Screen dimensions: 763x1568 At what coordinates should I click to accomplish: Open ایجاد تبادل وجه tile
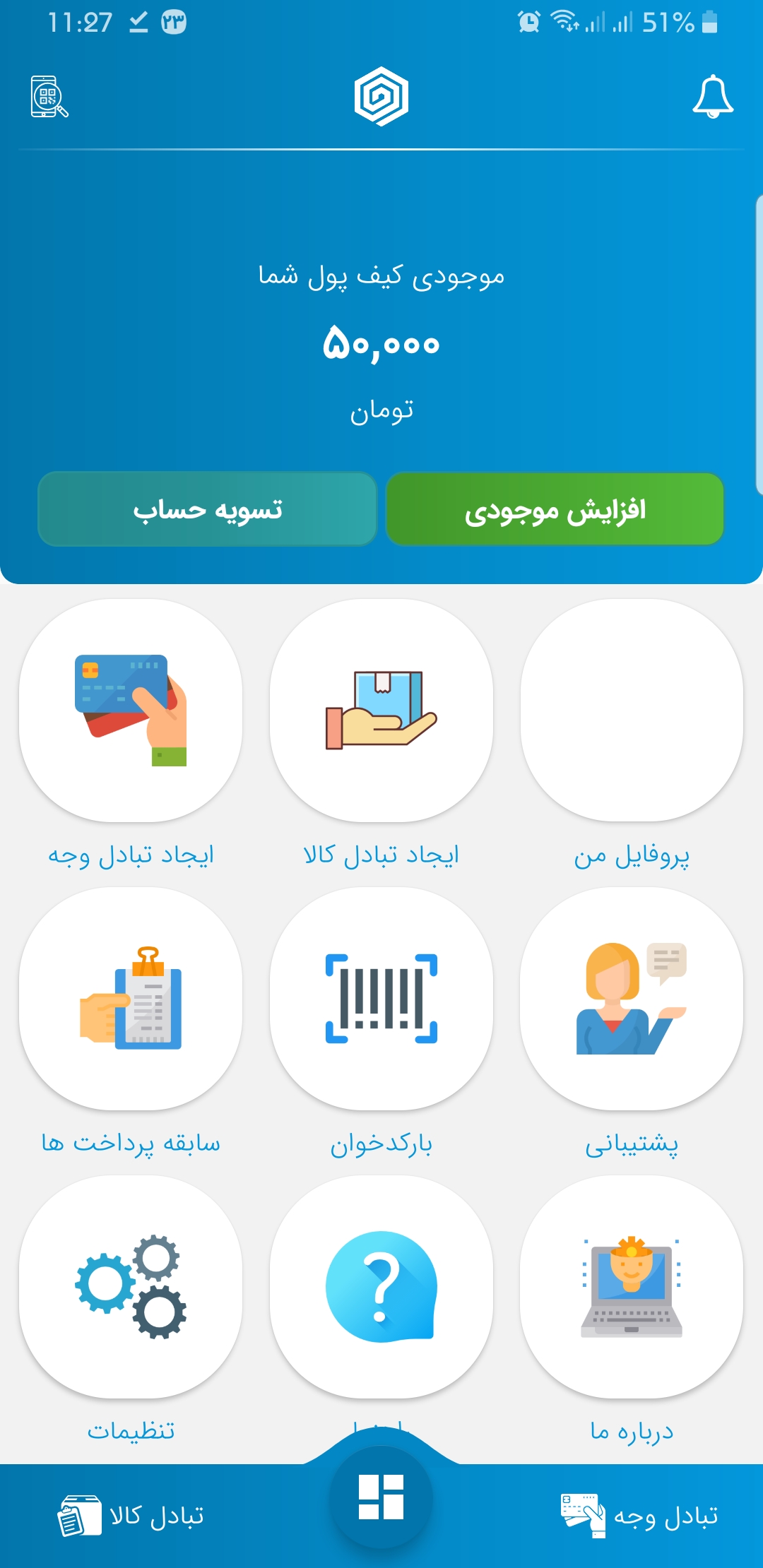coord(131,711)
